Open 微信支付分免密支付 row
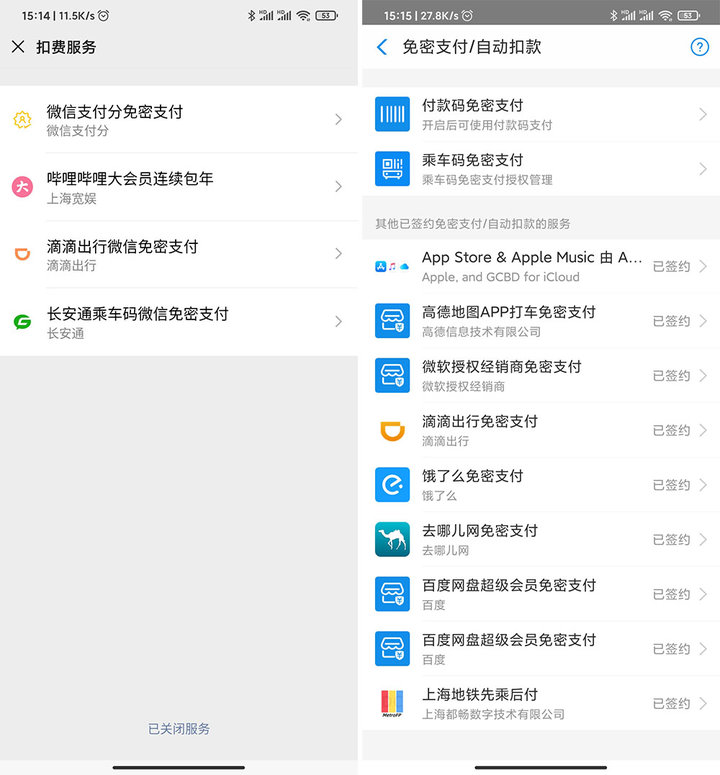 [x=178, y=119]
